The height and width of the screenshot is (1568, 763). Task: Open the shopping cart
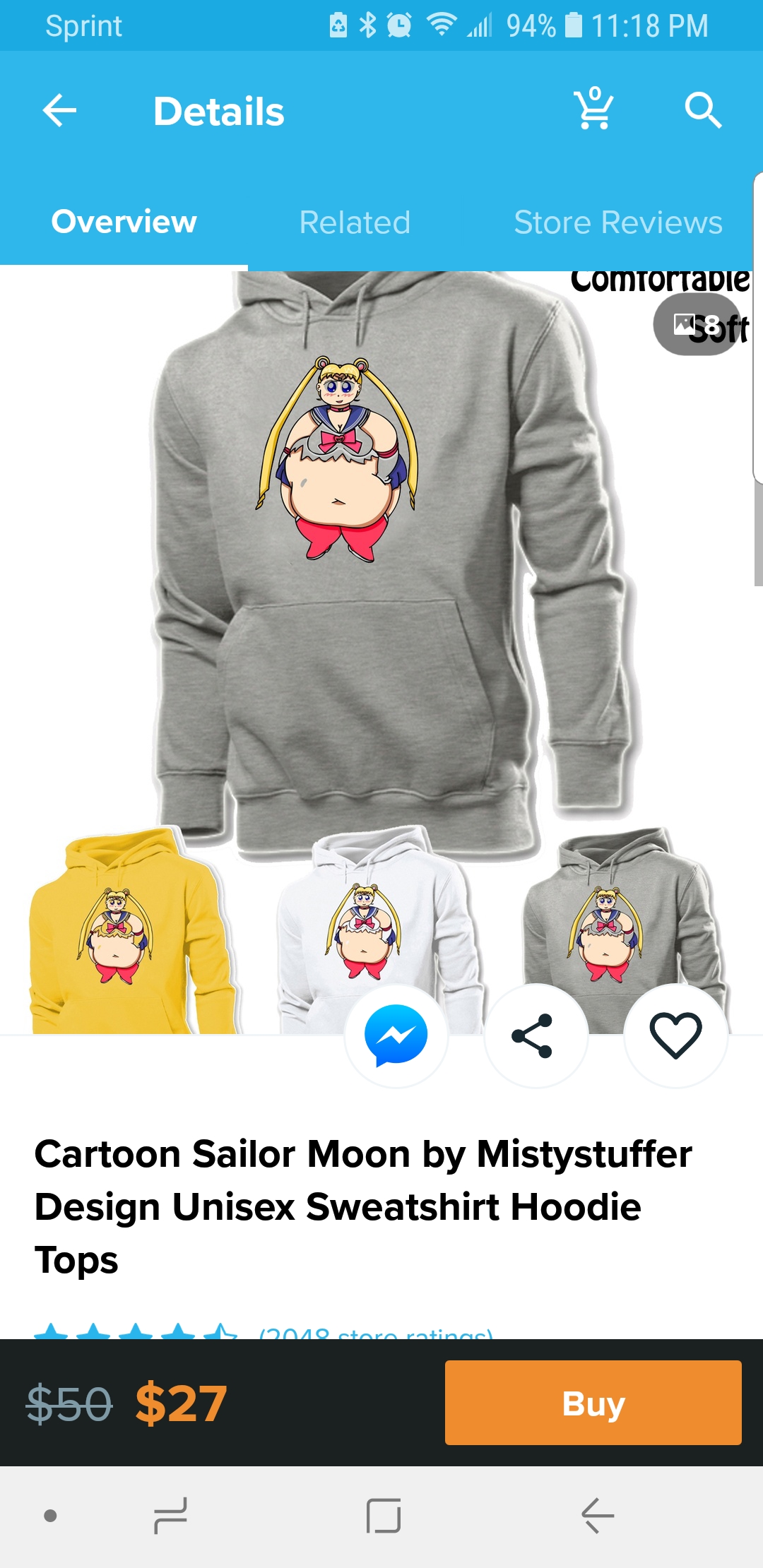[593, 108]
